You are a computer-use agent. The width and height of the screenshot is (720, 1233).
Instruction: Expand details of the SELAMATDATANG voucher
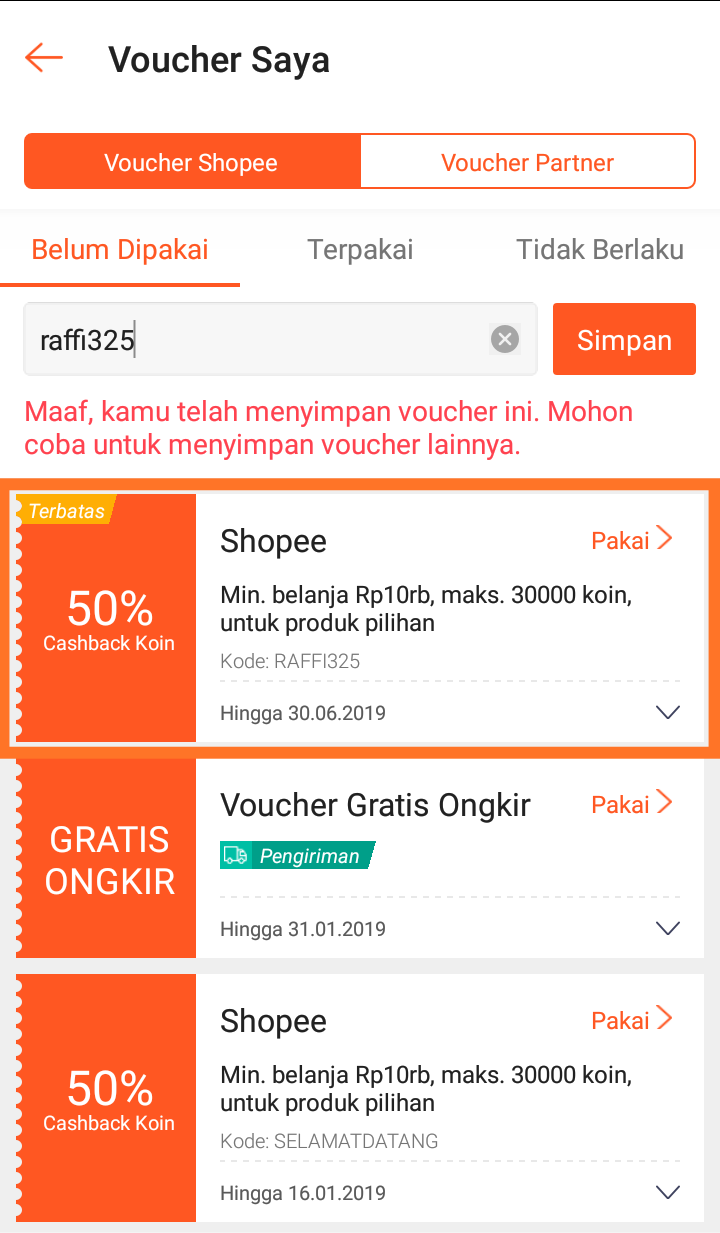(x=667, y=1193)
